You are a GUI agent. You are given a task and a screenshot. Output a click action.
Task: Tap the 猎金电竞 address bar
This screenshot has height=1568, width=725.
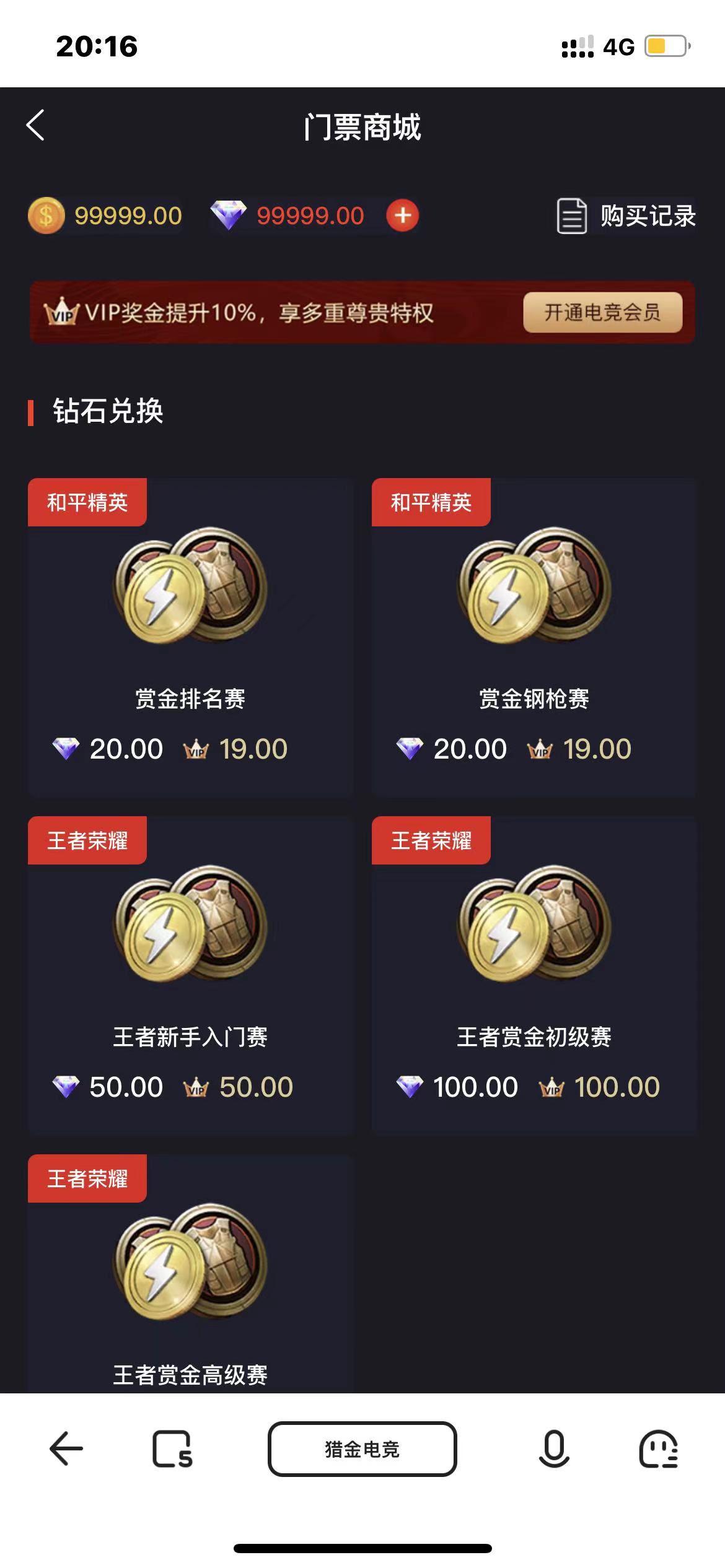click(362, 1449)
